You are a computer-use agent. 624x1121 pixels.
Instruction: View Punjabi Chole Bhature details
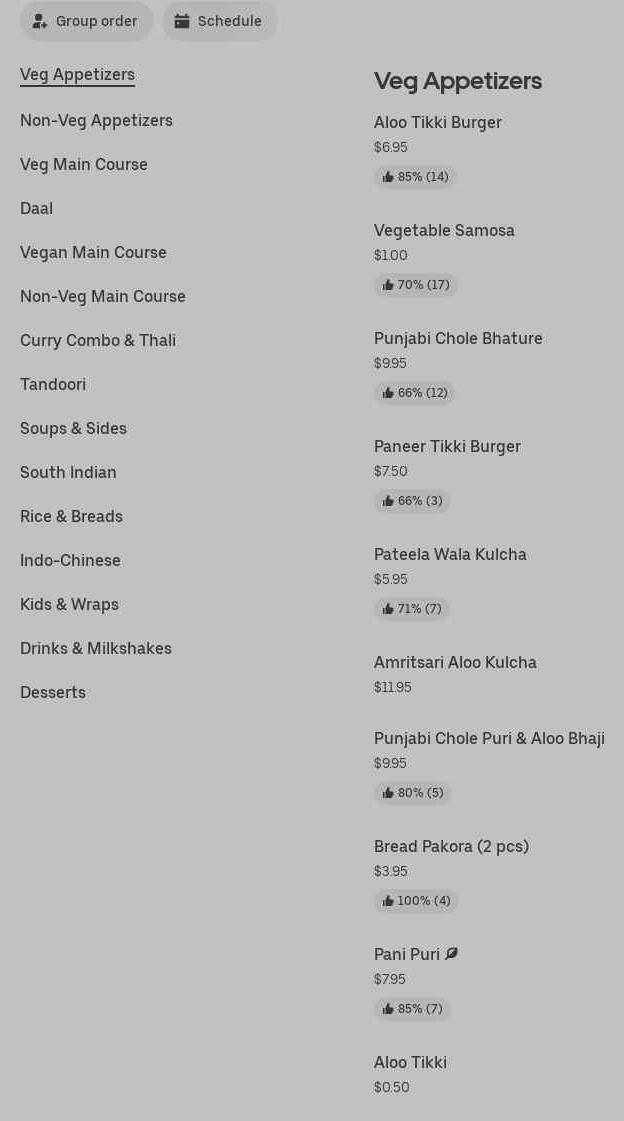(x=458, y=338)
